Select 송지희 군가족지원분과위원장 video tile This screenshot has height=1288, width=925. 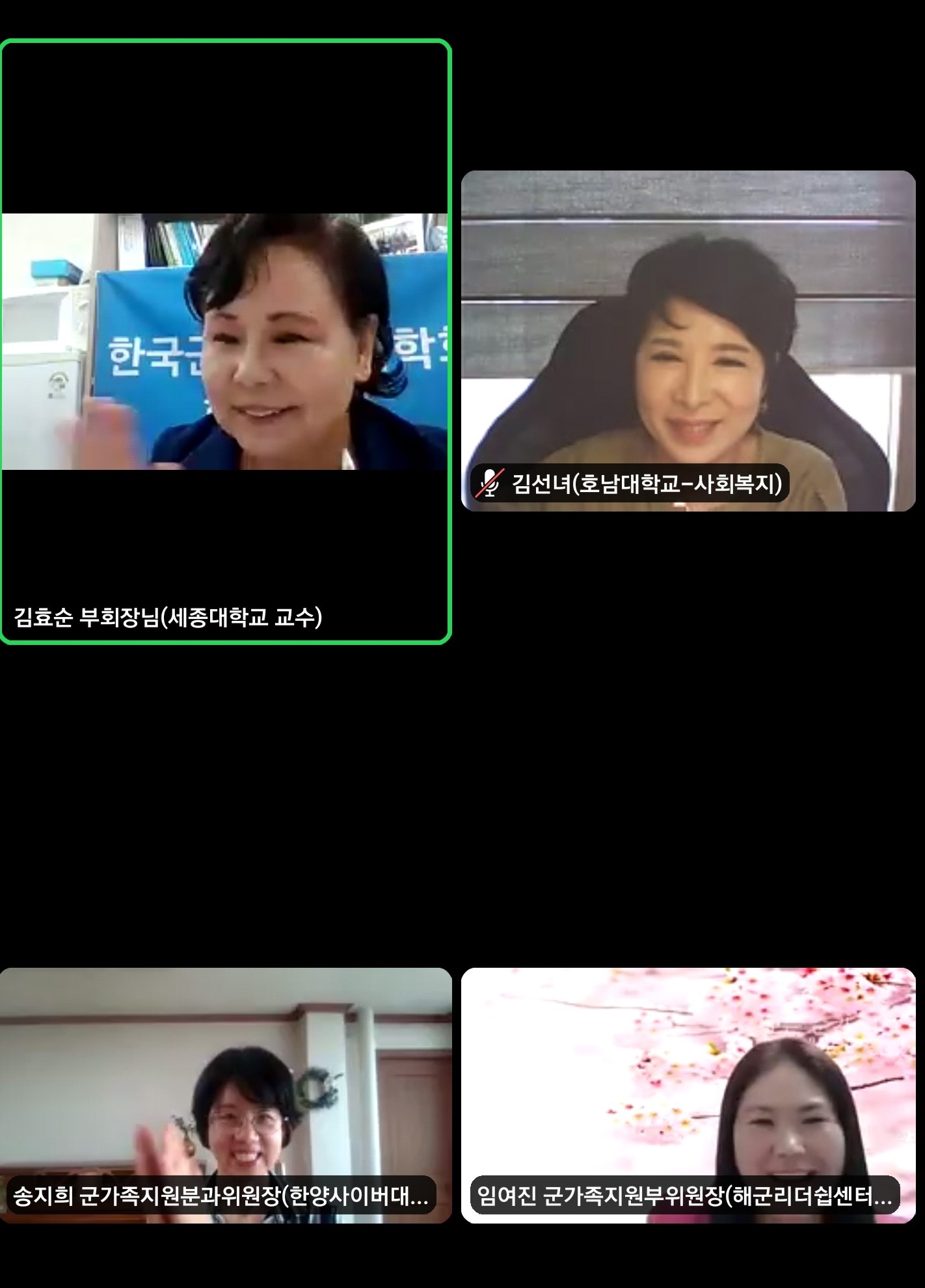coord(225,1095)
